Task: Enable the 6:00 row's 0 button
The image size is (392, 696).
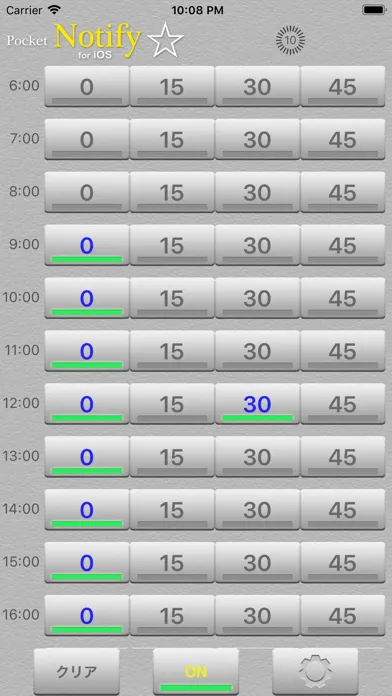Action: point(87,87)
